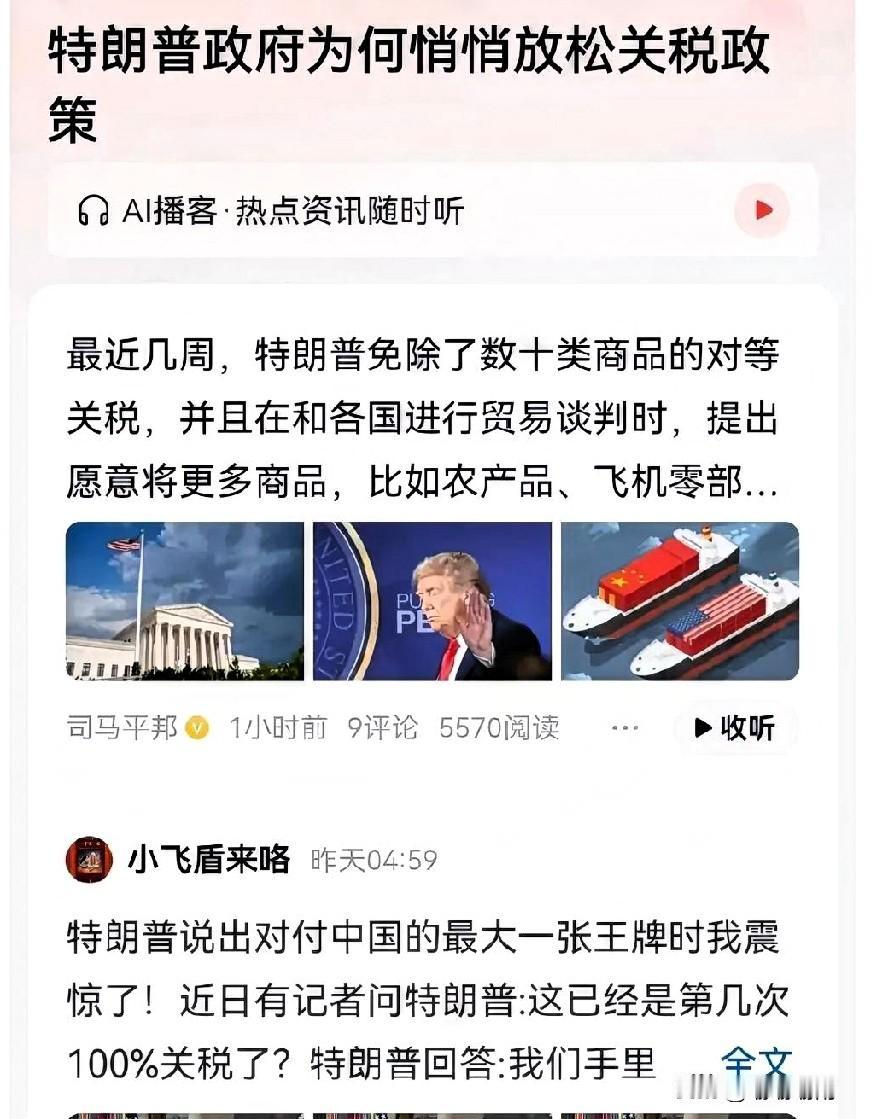This screenshot has height=1119, width=878.
Task: Open 小飞盾来咯's avatar profile
Action: [89, 860]
